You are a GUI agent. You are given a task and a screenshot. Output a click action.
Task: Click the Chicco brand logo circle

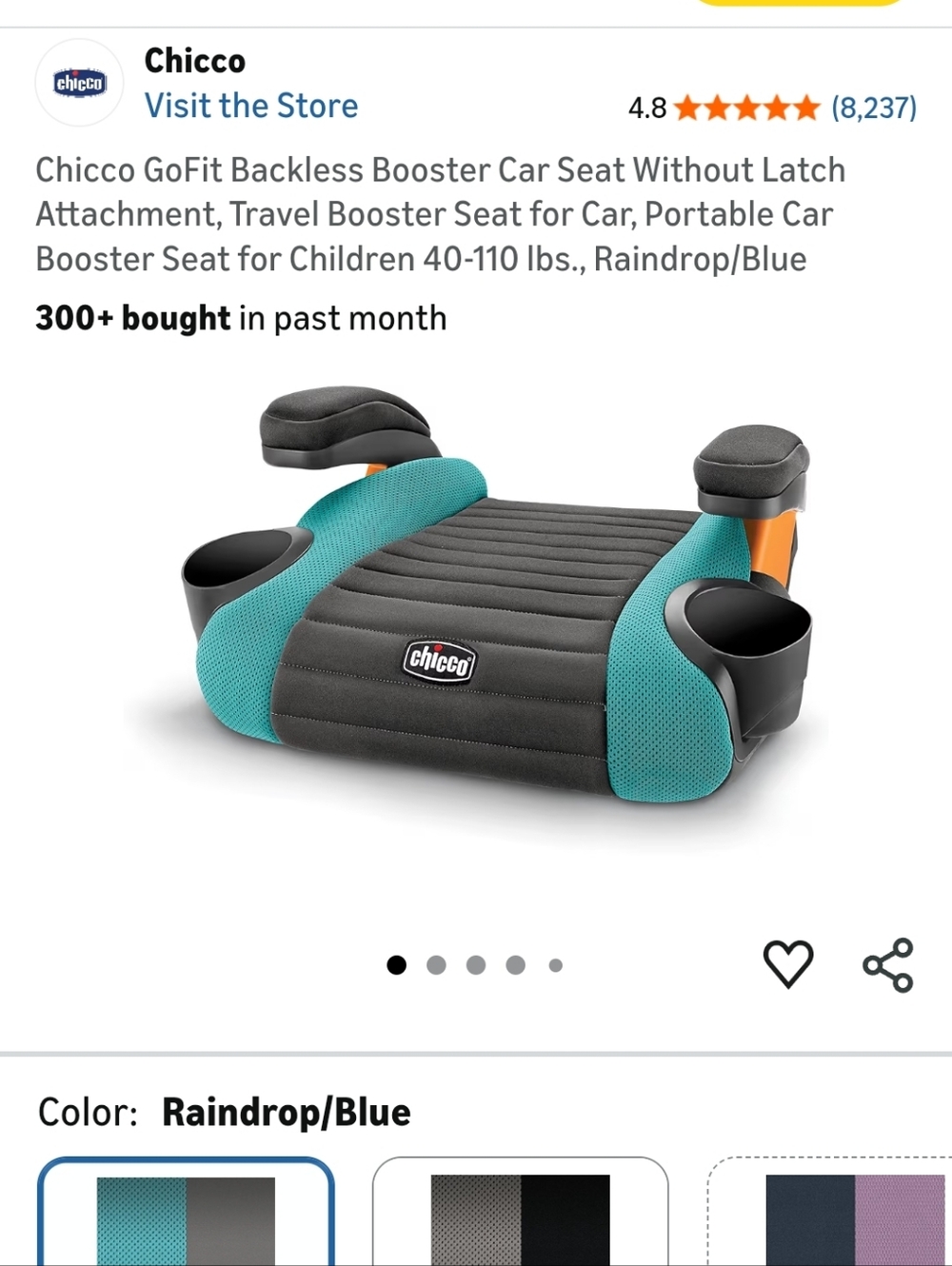(x=79, y=82)
